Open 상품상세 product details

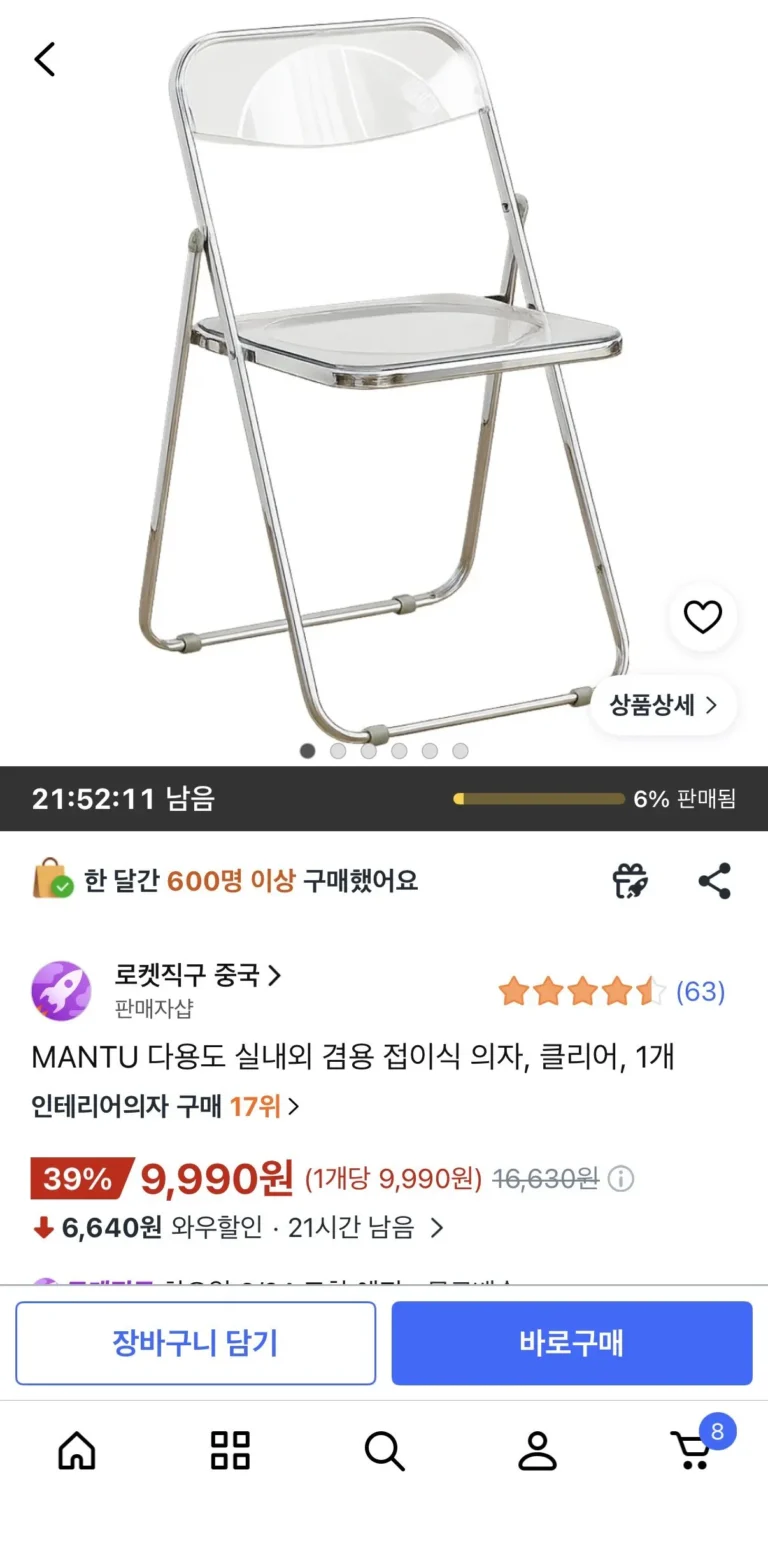coord(664,705)
